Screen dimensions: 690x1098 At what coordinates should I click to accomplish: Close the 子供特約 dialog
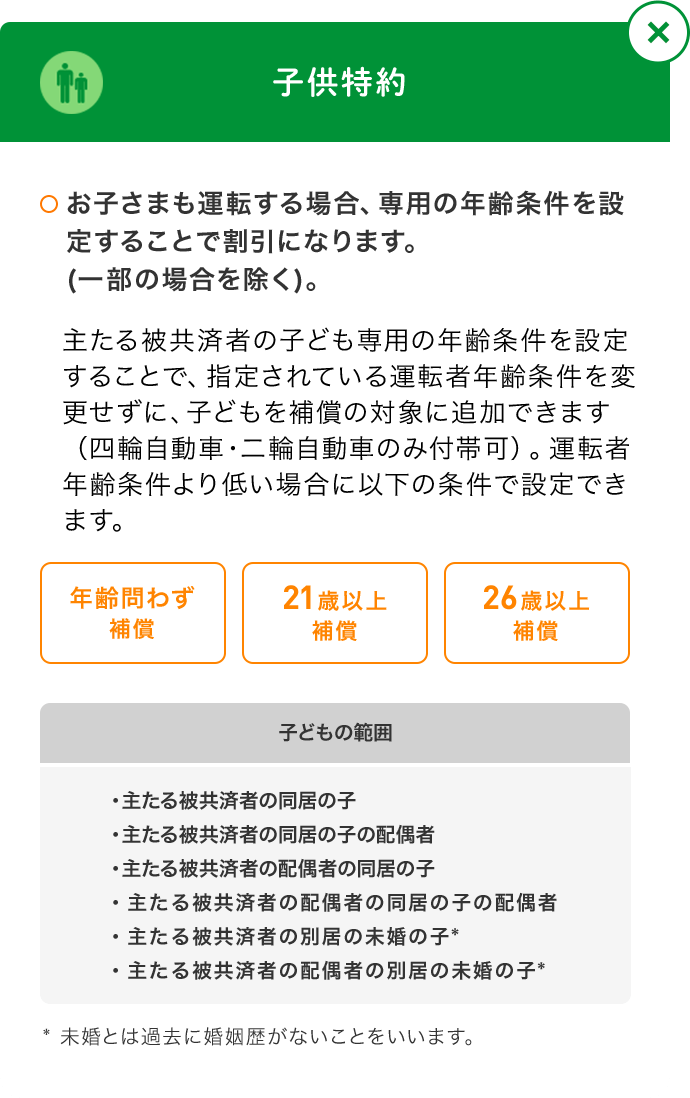(x=658, y=33)
